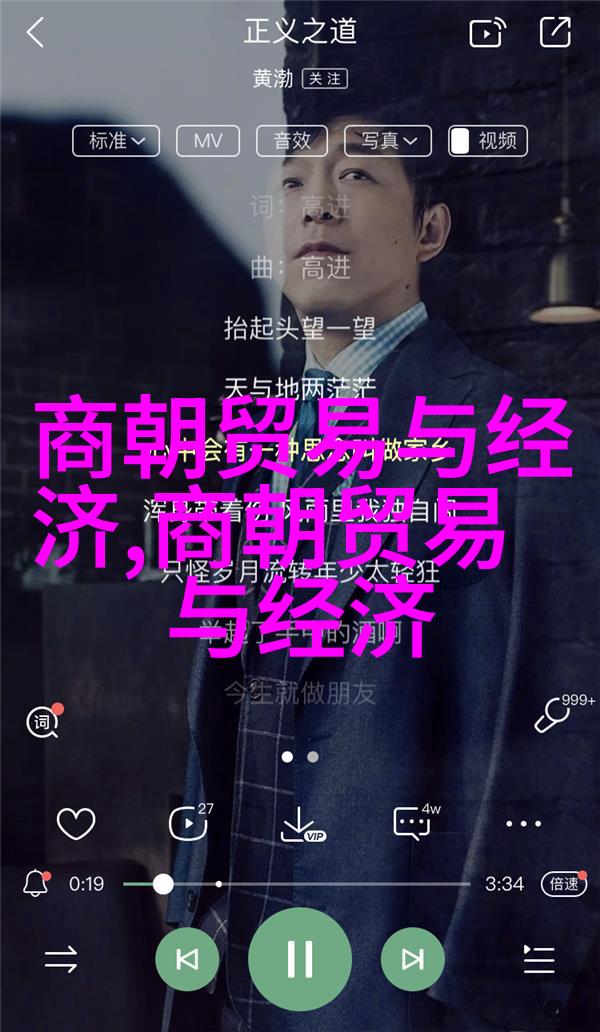
Task: Pause the current song
Action: 300,960
